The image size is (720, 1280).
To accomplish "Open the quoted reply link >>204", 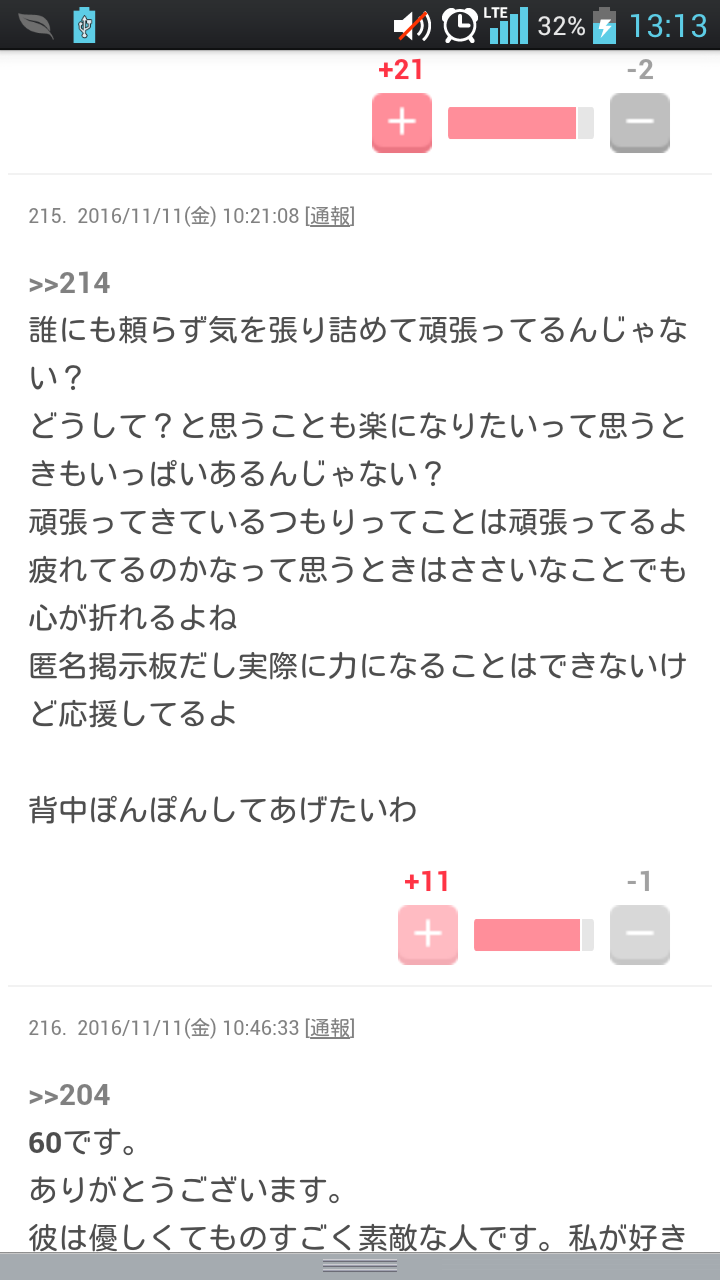I will (70, 1095).
